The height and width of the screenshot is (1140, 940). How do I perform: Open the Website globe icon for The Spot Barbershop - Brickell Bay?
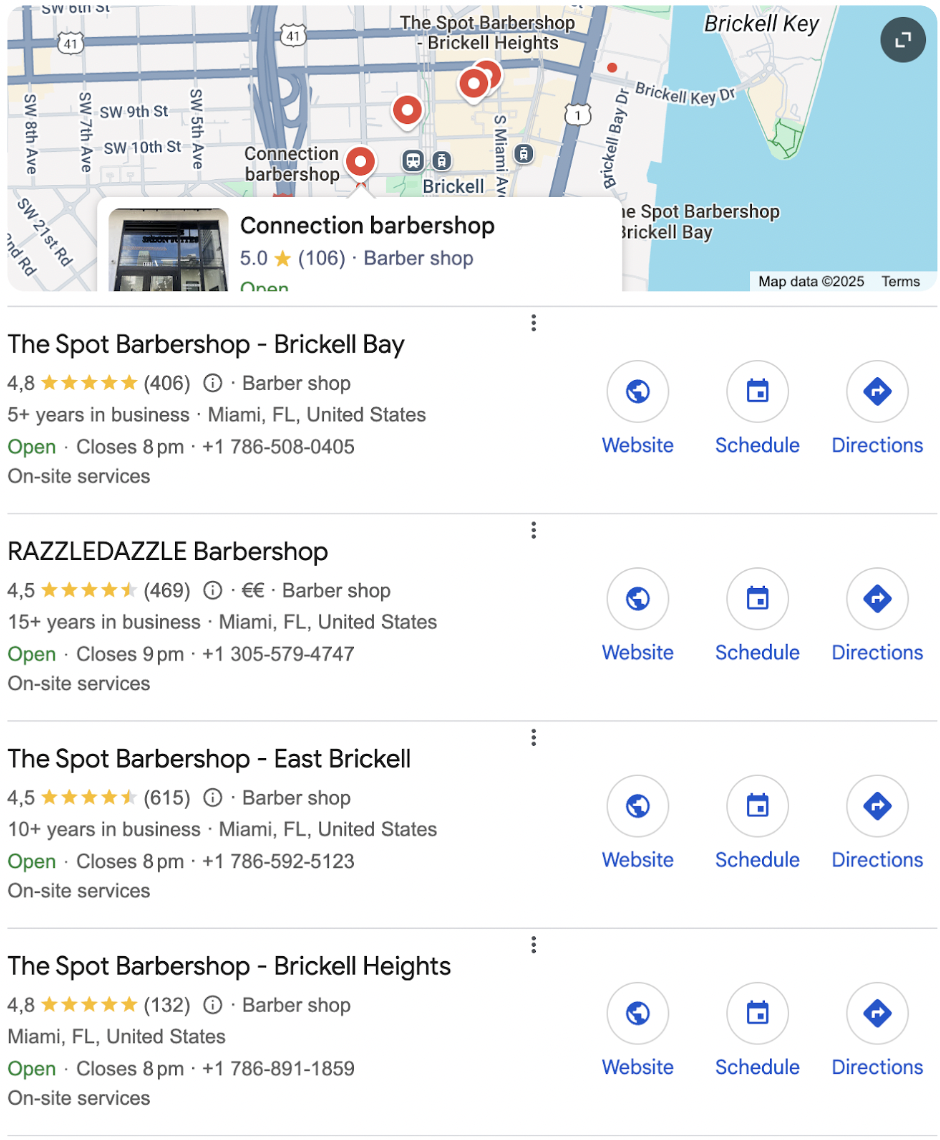[637, 391]
